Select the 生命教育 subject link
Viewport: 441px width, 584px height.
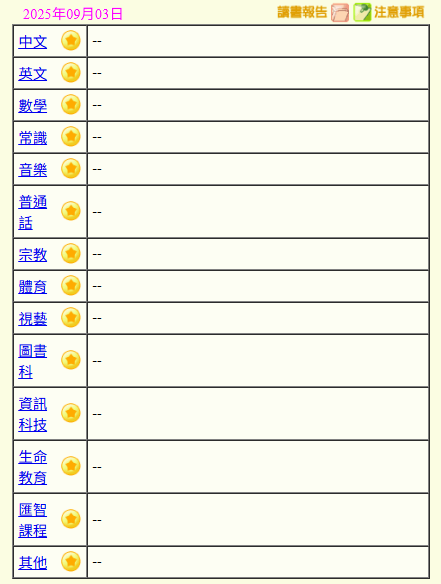pyautogui.click(x=33, y=467)
